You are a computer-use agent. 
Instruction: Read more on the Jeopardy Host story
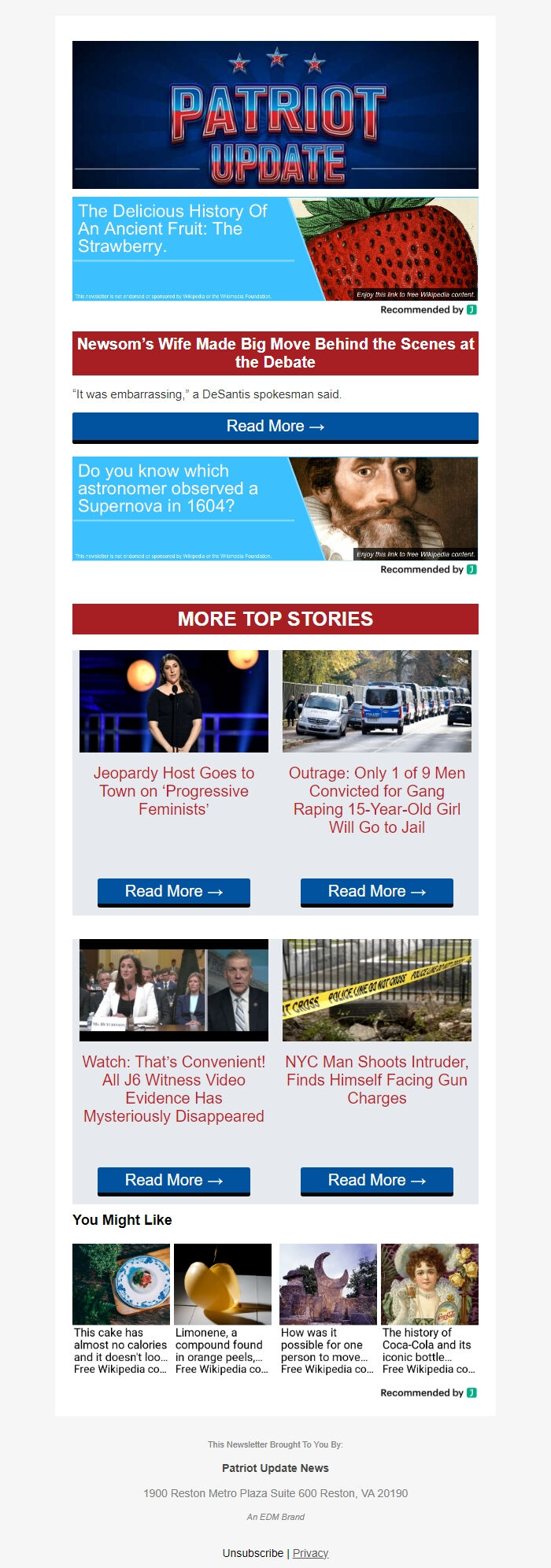coord(173,892)
